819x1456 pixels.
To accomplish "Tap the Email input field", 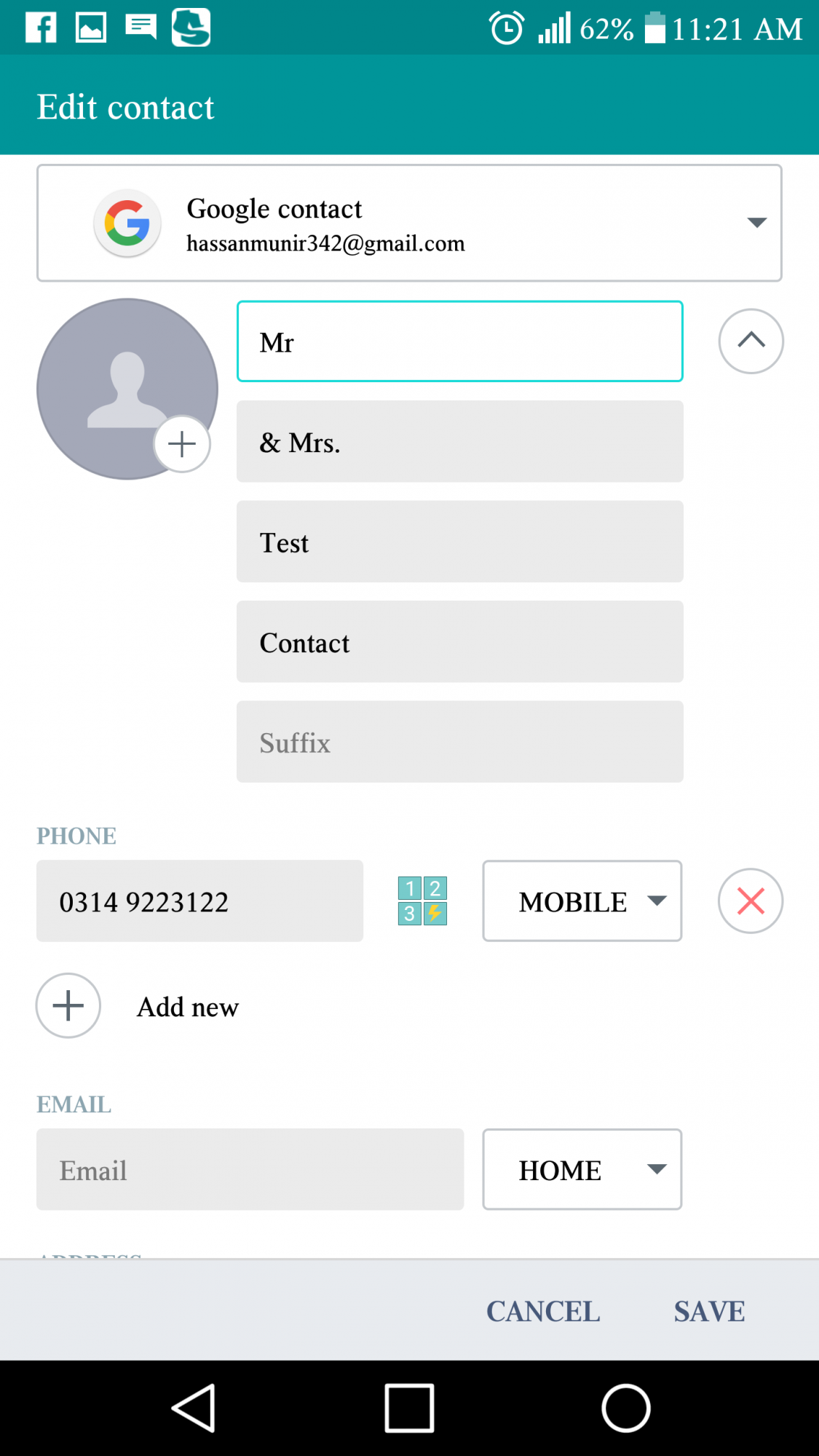I will [250, 1170].
